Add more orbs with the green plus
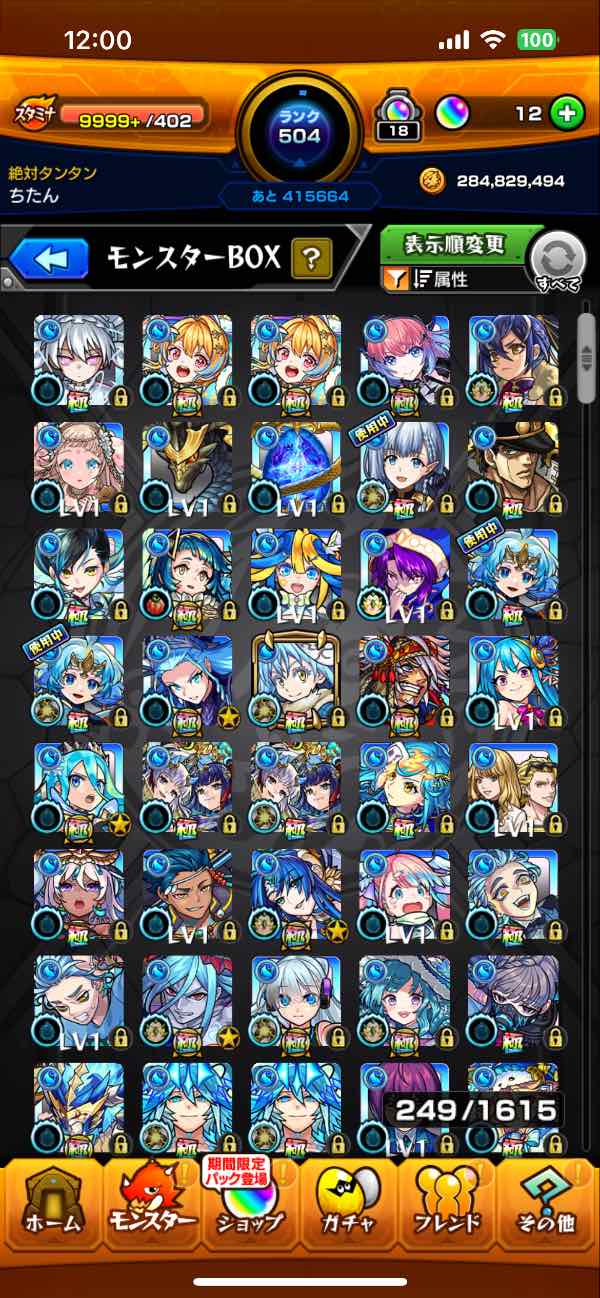 (x=567, y=113)
